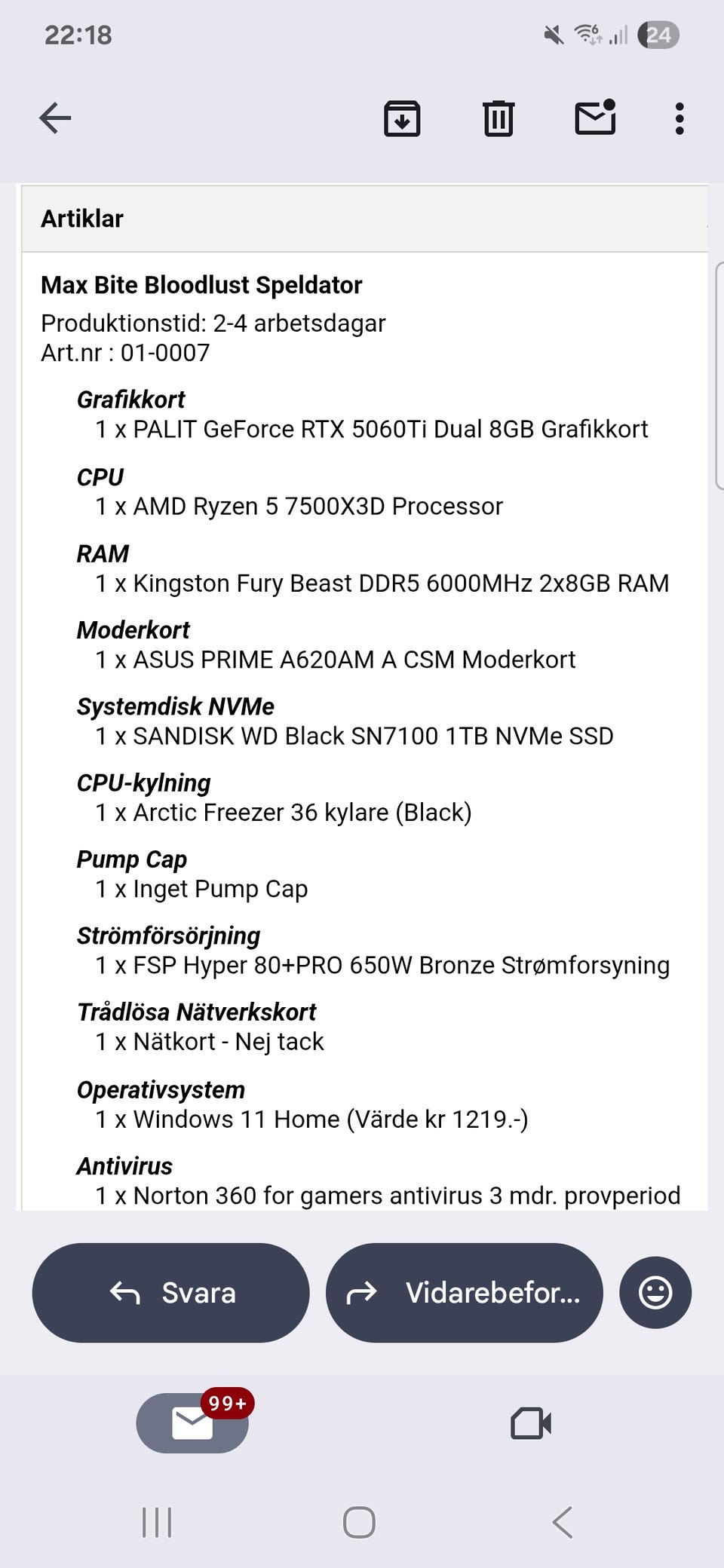Switch to the Mail tab
Image resolution: width=724 pixels, height=1568 pixels.
coord(192,1423)
